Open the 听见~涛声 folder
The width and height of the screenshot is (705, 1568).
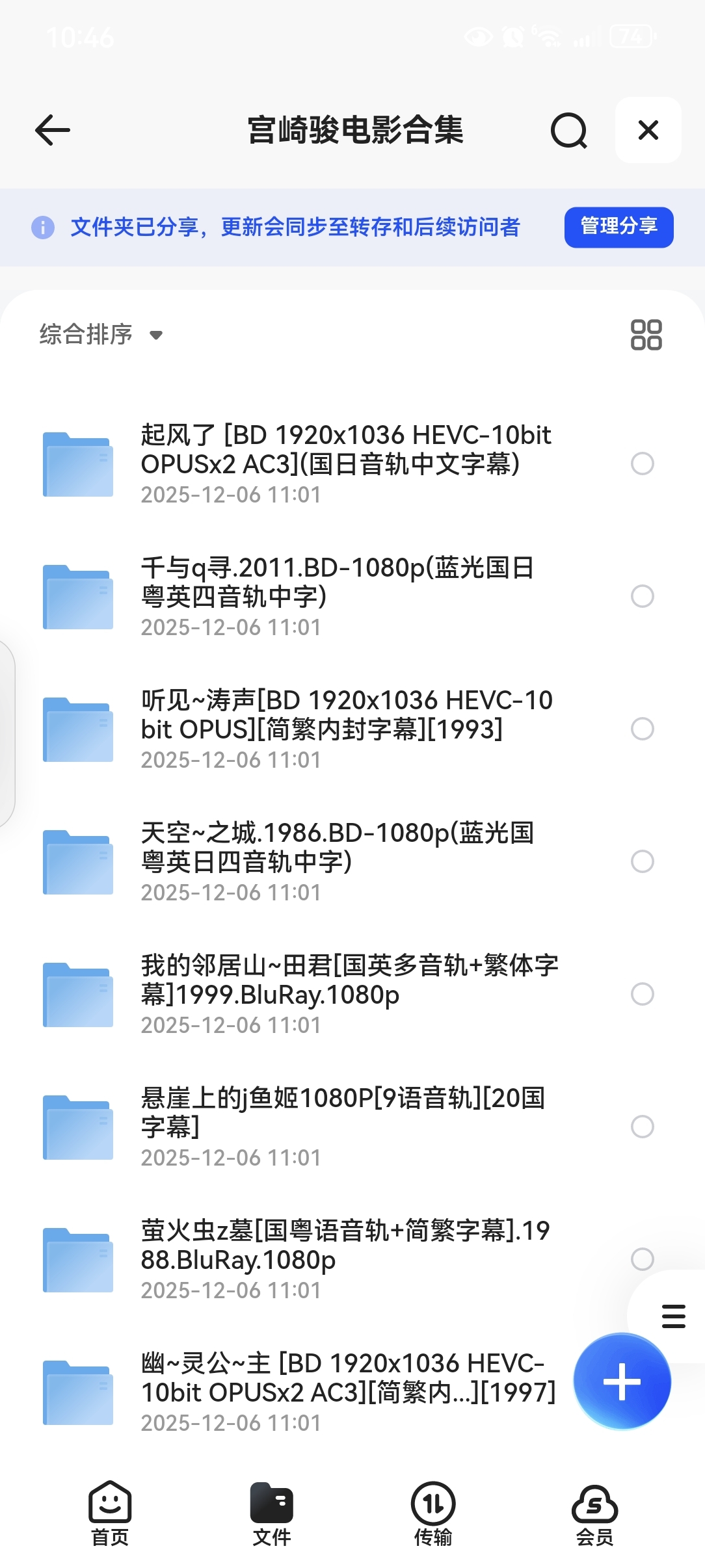(x=345, y=729)
